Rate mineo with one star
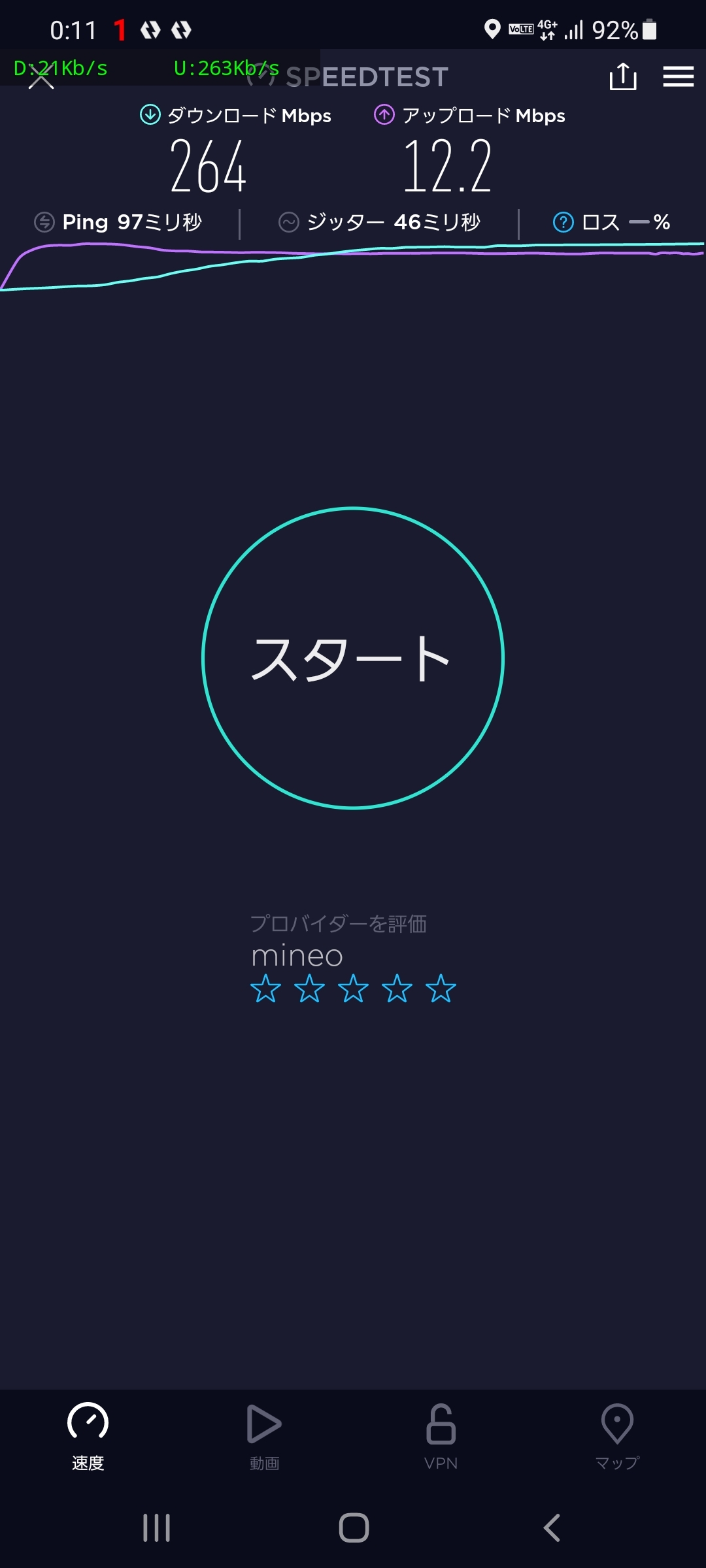The image size is (706, 1568). [265, 988]
